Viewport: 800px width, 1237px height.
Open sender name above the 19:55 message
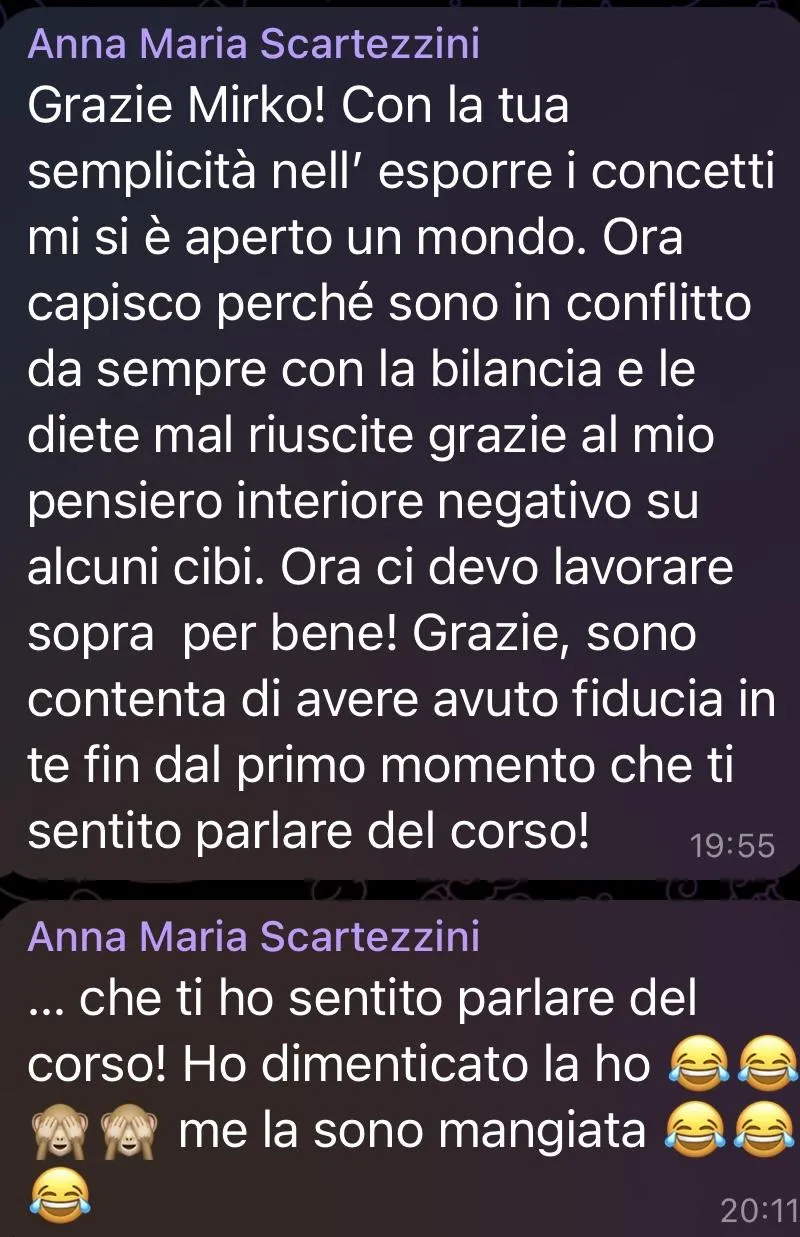pos(254,46)
